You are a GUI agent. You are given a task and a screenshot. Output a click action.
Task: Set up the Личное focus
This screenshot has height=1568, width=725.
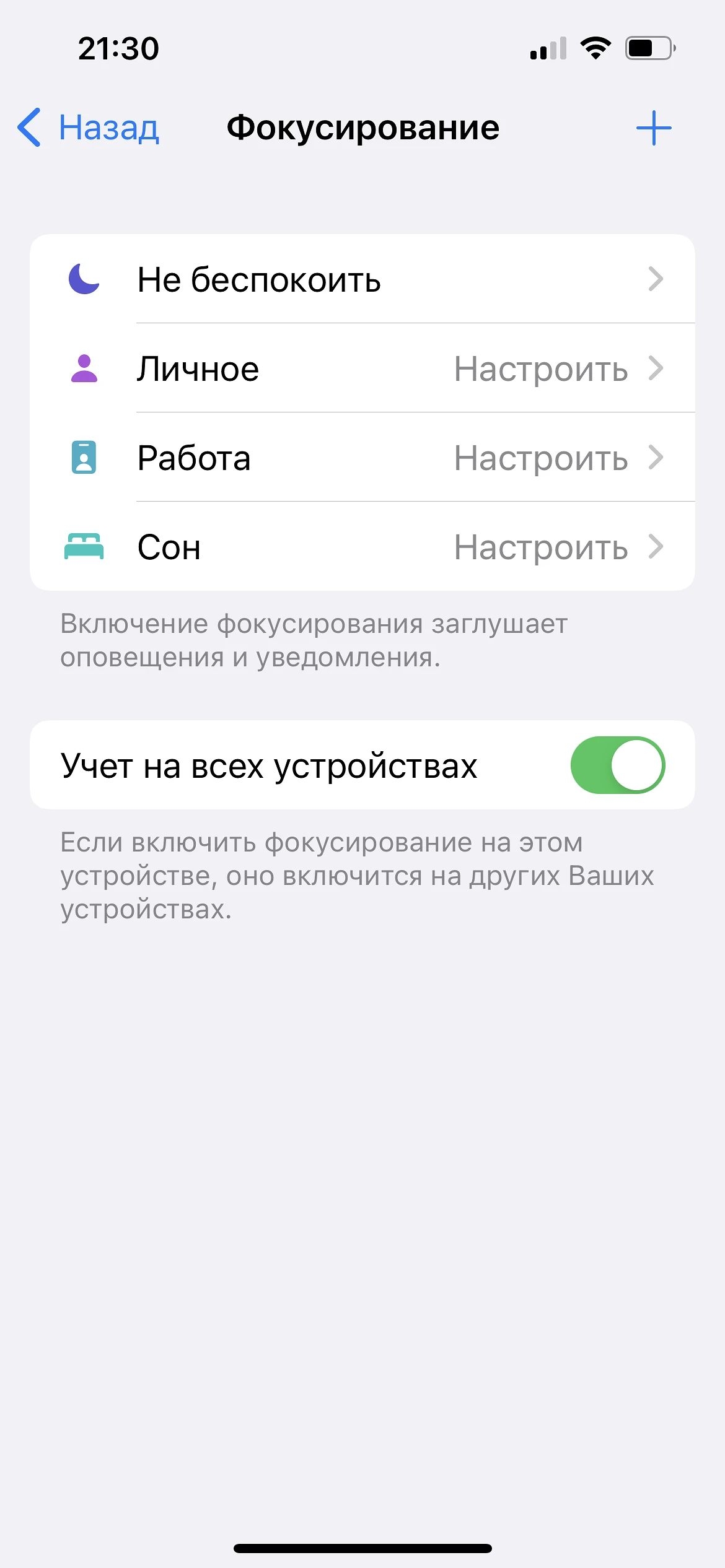[362, 368]
